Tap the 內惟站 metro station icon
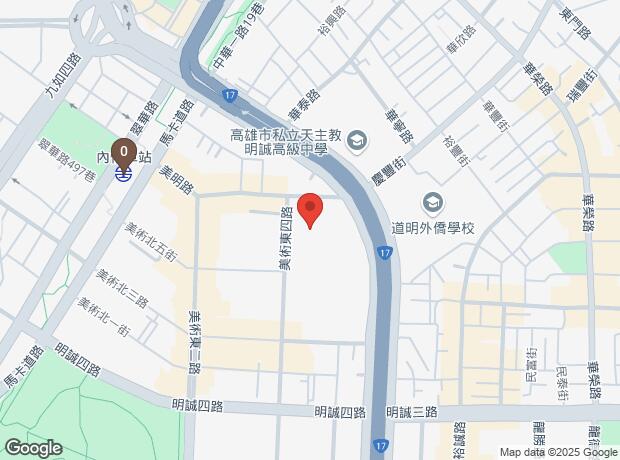Image resolution: width=620 pixels, height=460 pixels. [124, 176]
